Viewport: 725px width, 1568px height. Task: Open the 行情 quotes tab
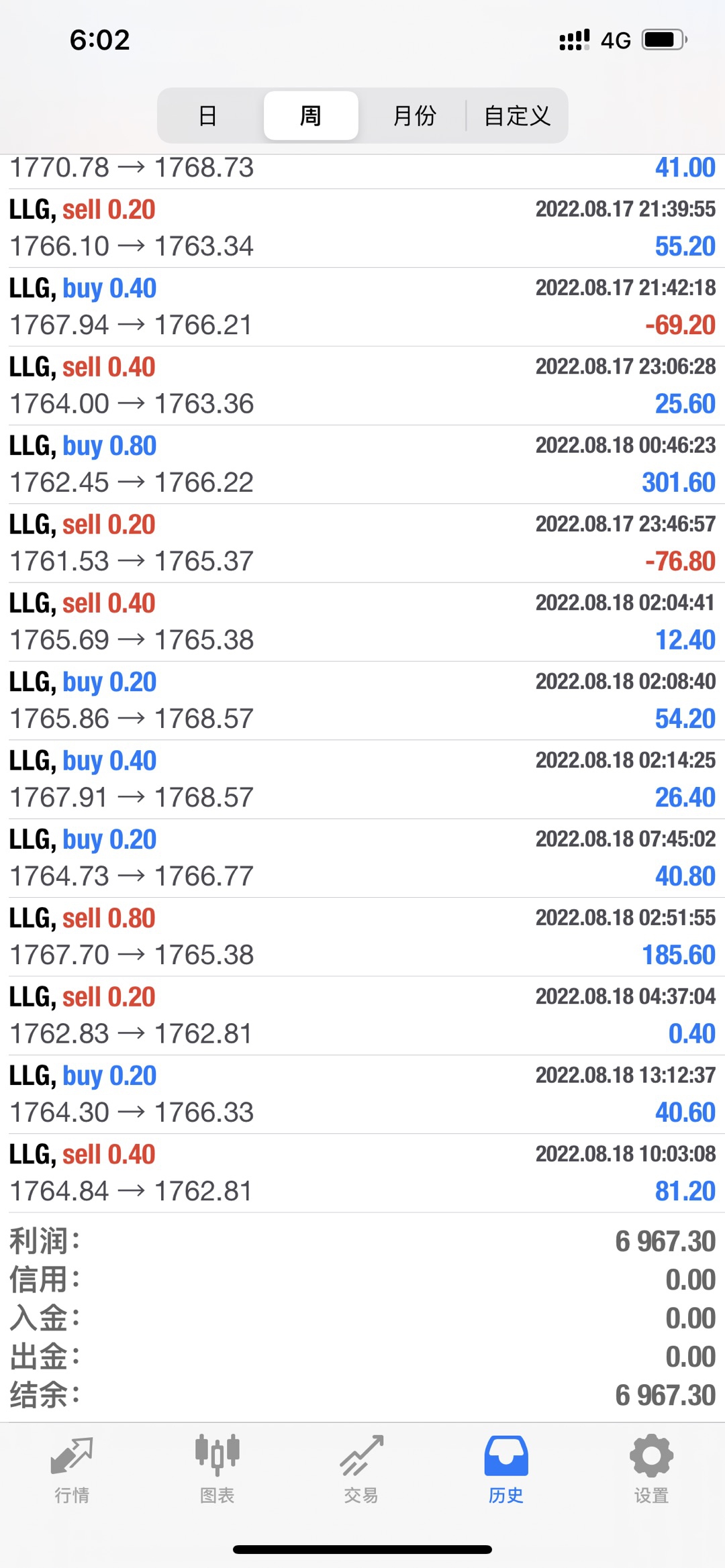pyautogui.click(x=72, y=1469)
